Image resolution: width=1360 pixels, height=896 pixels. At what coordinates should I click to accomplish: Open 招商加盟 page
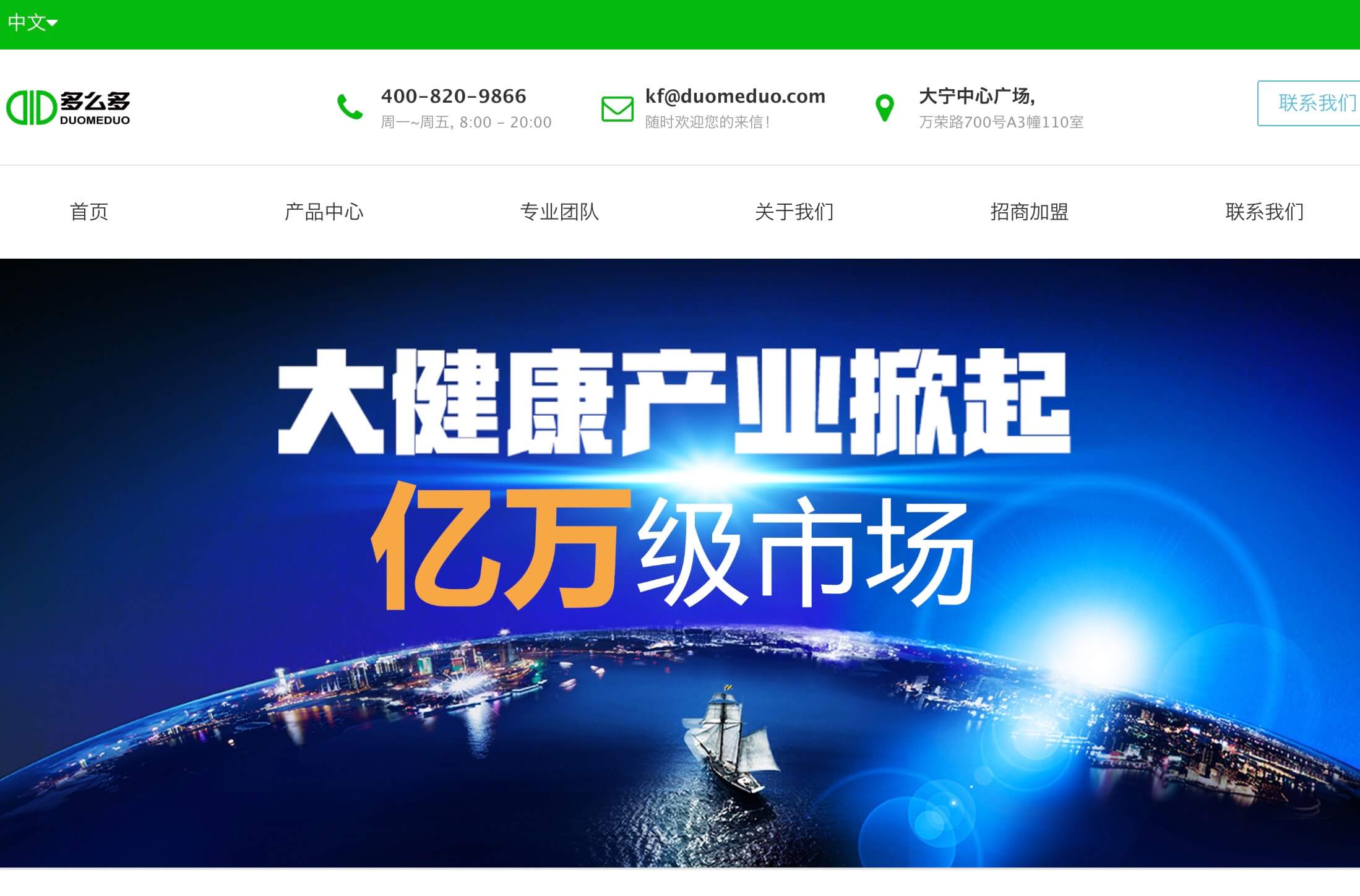pyautogui.click(x=1029, y=212)
